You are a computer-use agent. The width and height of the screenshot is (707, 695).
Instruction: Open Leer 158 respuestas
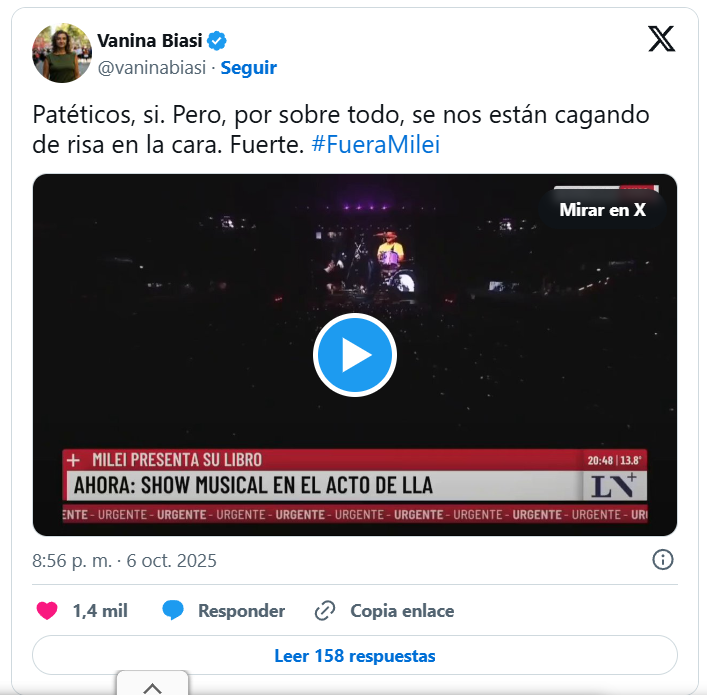354,656
